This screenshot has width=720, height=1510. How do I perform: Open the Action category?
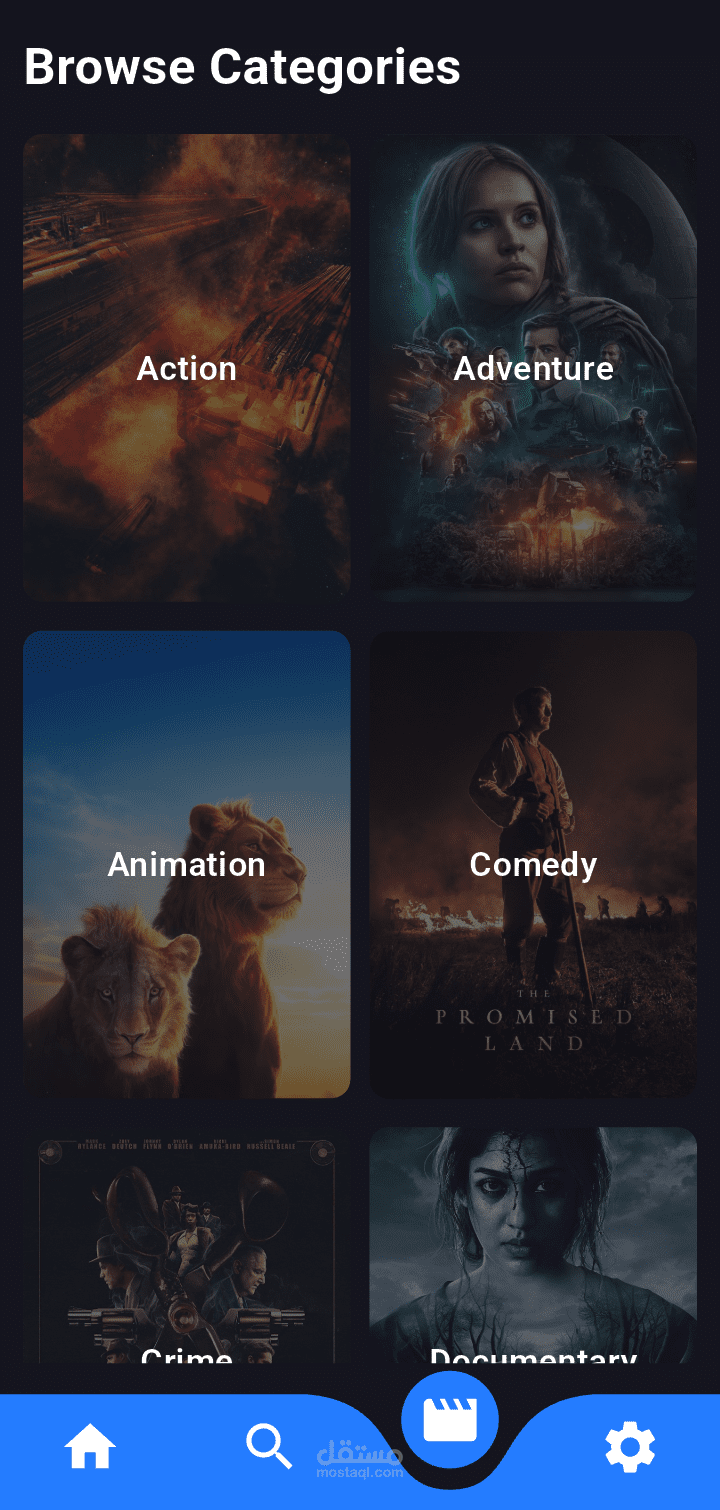pos(187,368)
